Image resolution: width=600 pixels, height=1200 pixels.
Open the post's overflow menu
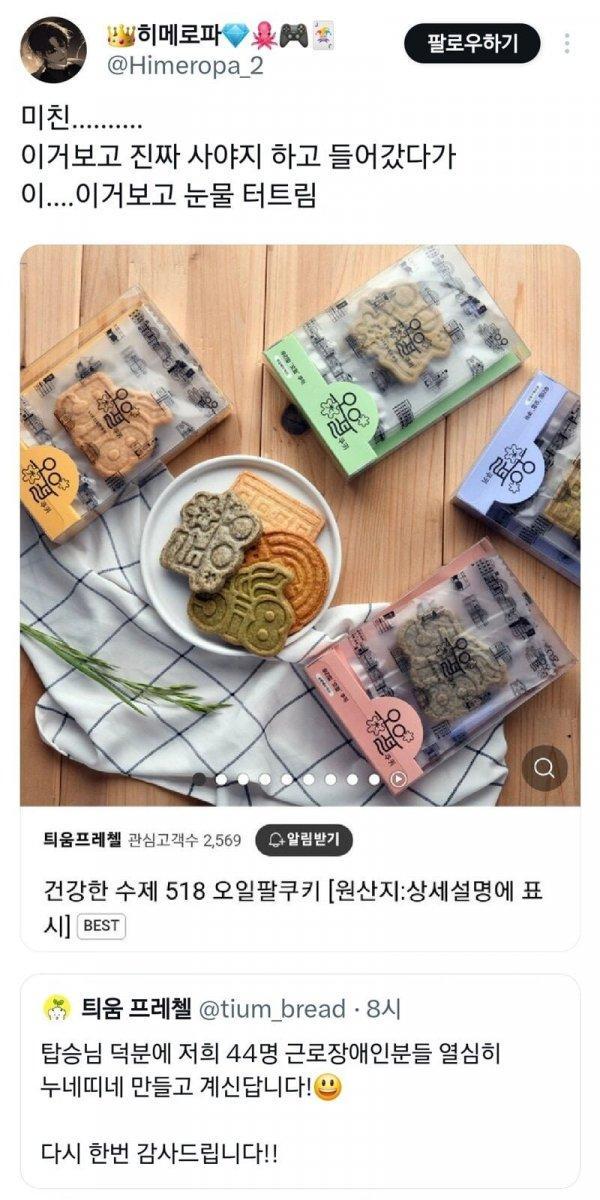pos(567,44)
